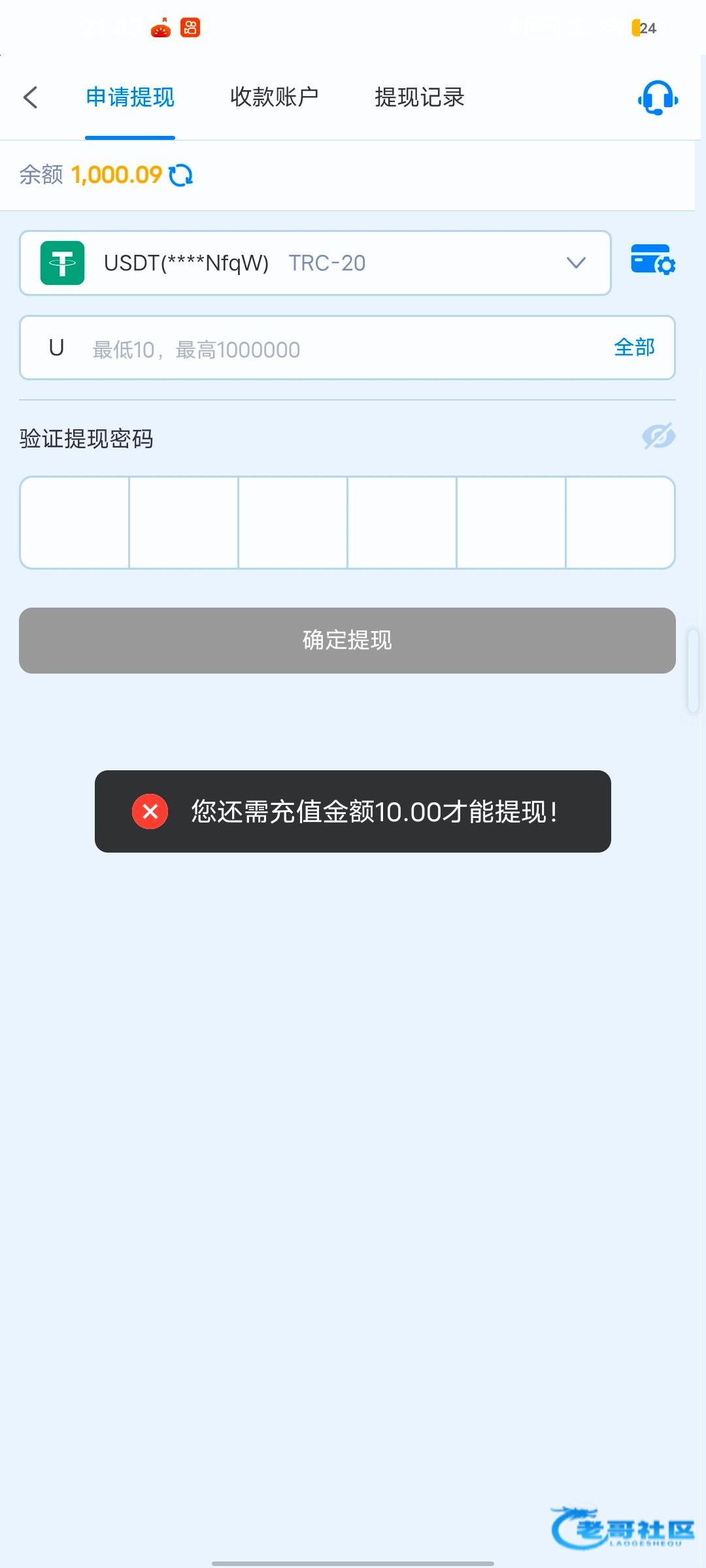Switch to the 提现记录 tab
This screenshot has width=706, height=1568.
click(x=419, y=97)
